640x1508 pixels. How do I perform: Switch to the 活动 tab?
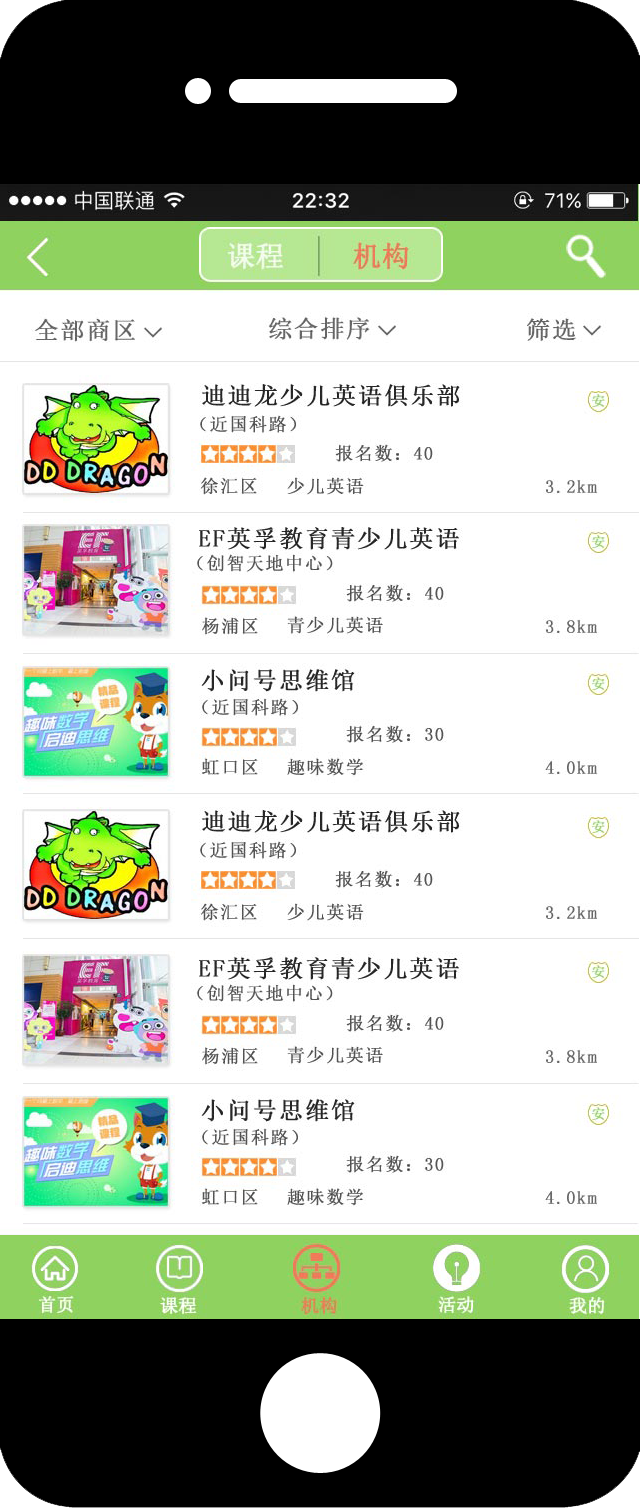pos(456,1279)
